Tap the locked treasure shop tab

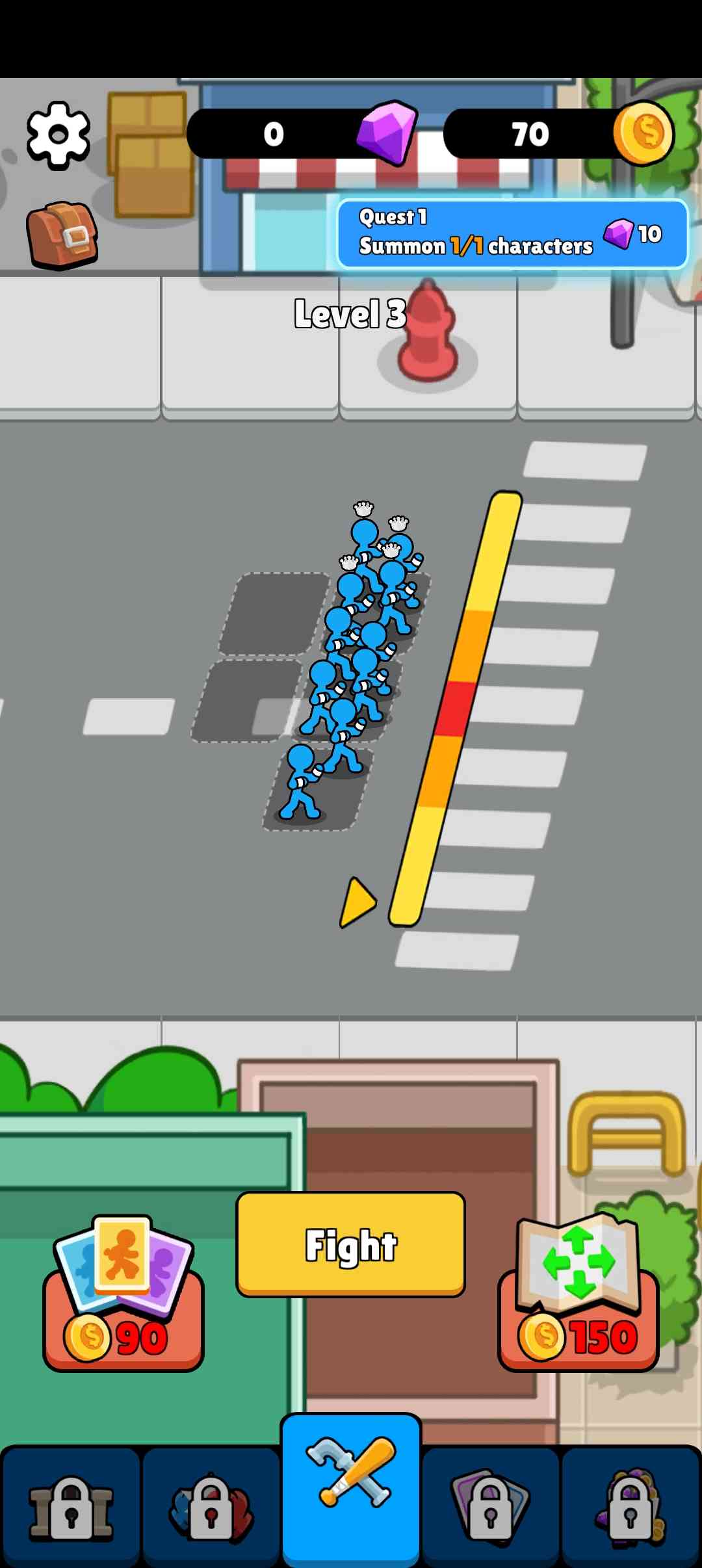point(630,1507)
